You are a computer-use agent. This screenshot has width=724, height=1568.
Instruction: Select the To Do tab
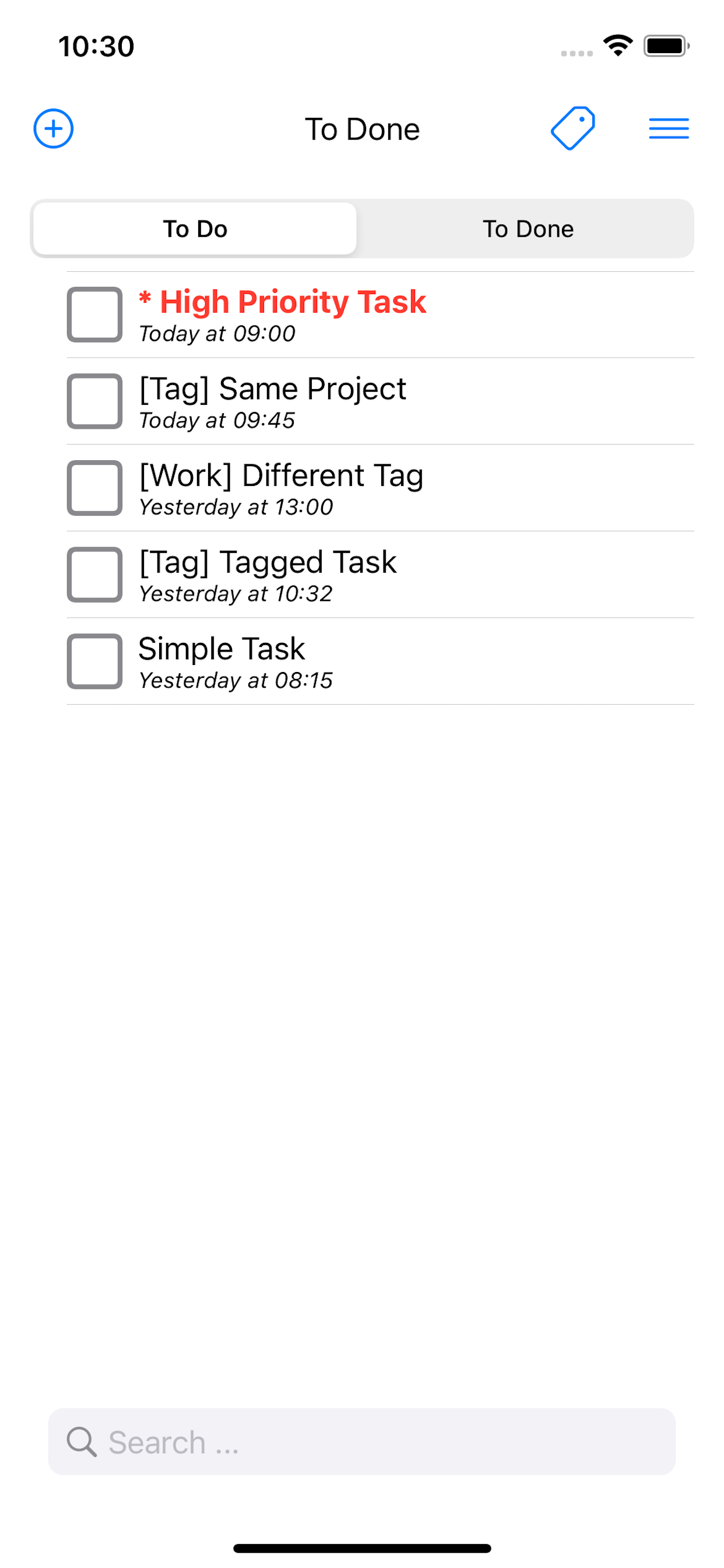pyautogui.click(x=195, y=229)
